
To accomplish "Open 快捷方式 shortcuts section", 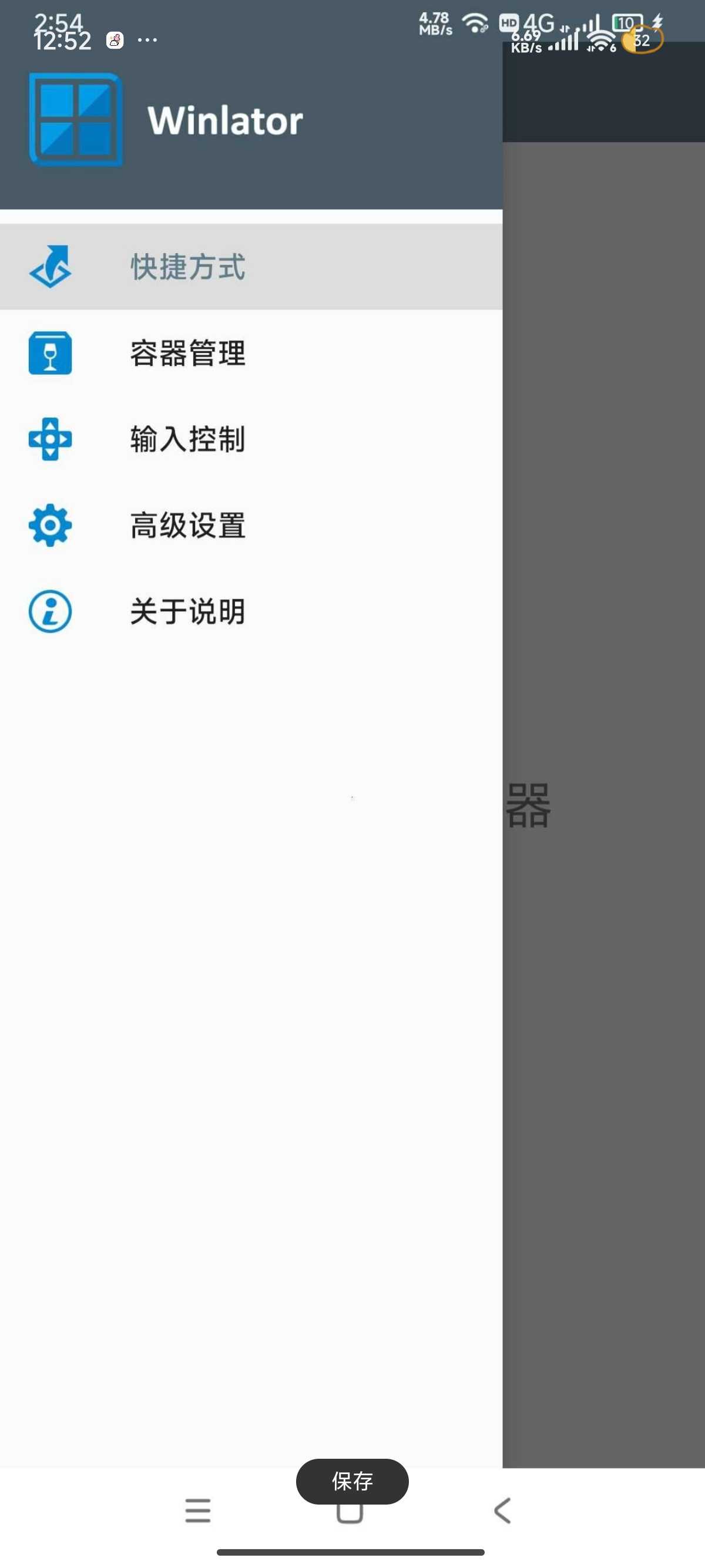I will [187, 267].
